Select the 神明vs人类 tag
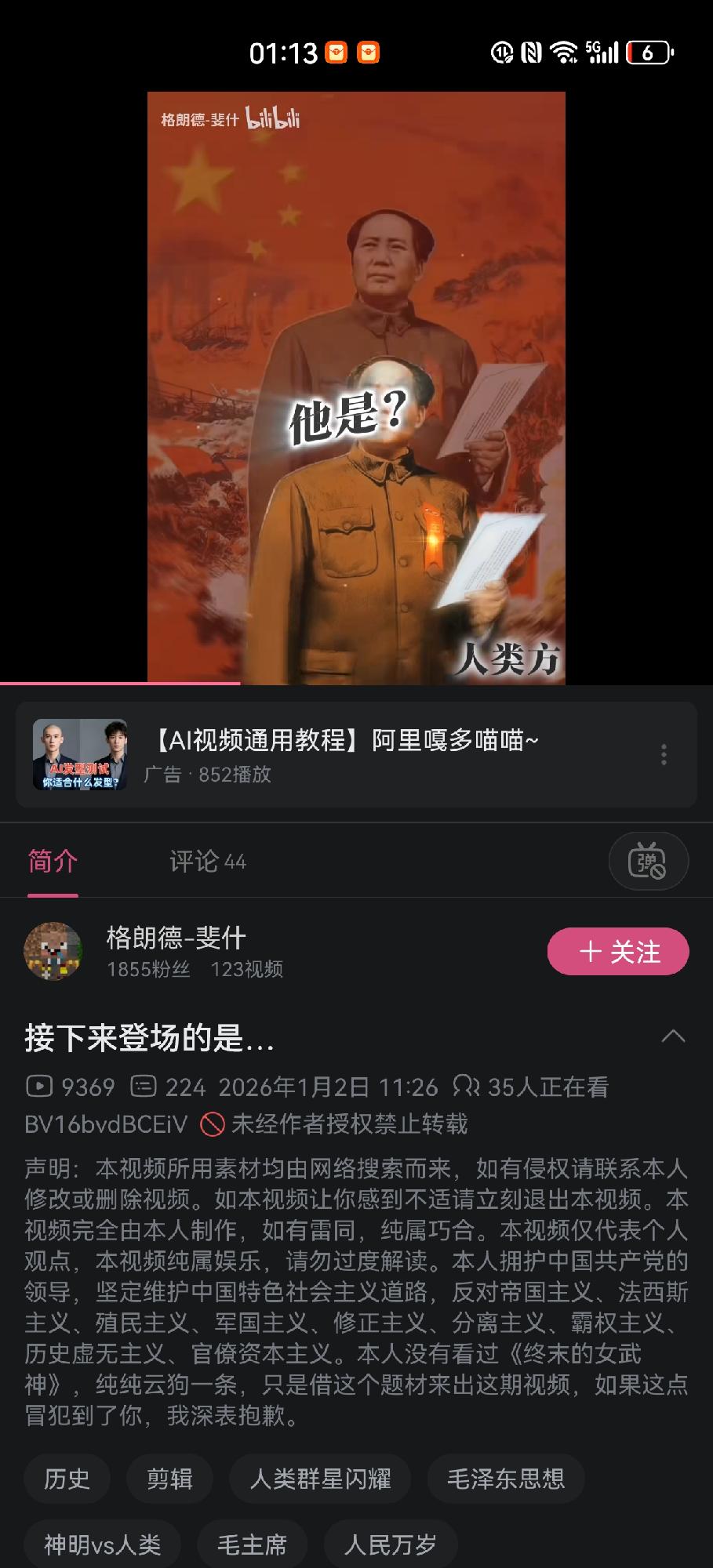713x1568 pixels. tap(102, 1544)
